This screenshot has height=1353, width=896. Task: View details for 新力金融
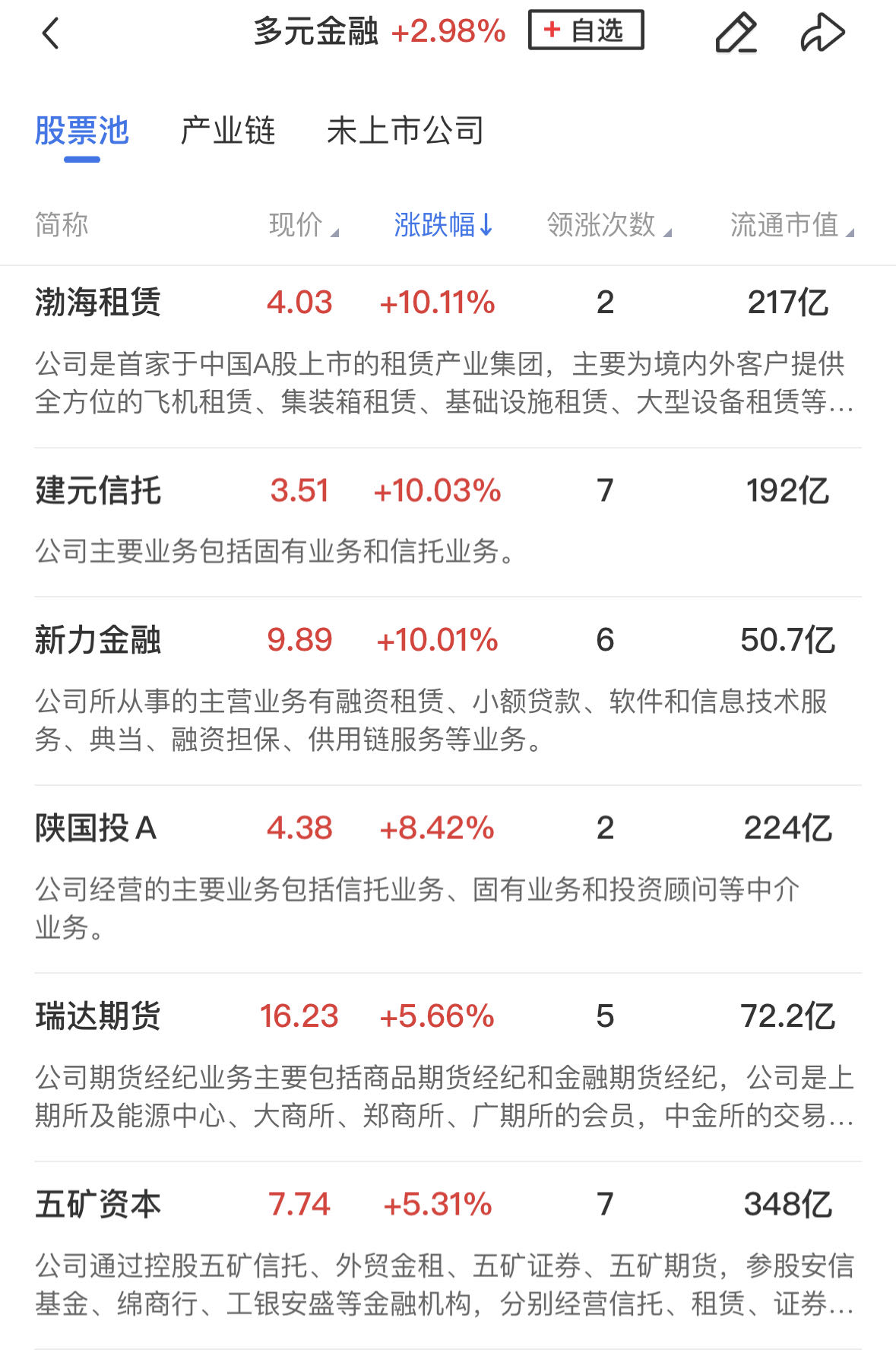click(x=98, y=640)
